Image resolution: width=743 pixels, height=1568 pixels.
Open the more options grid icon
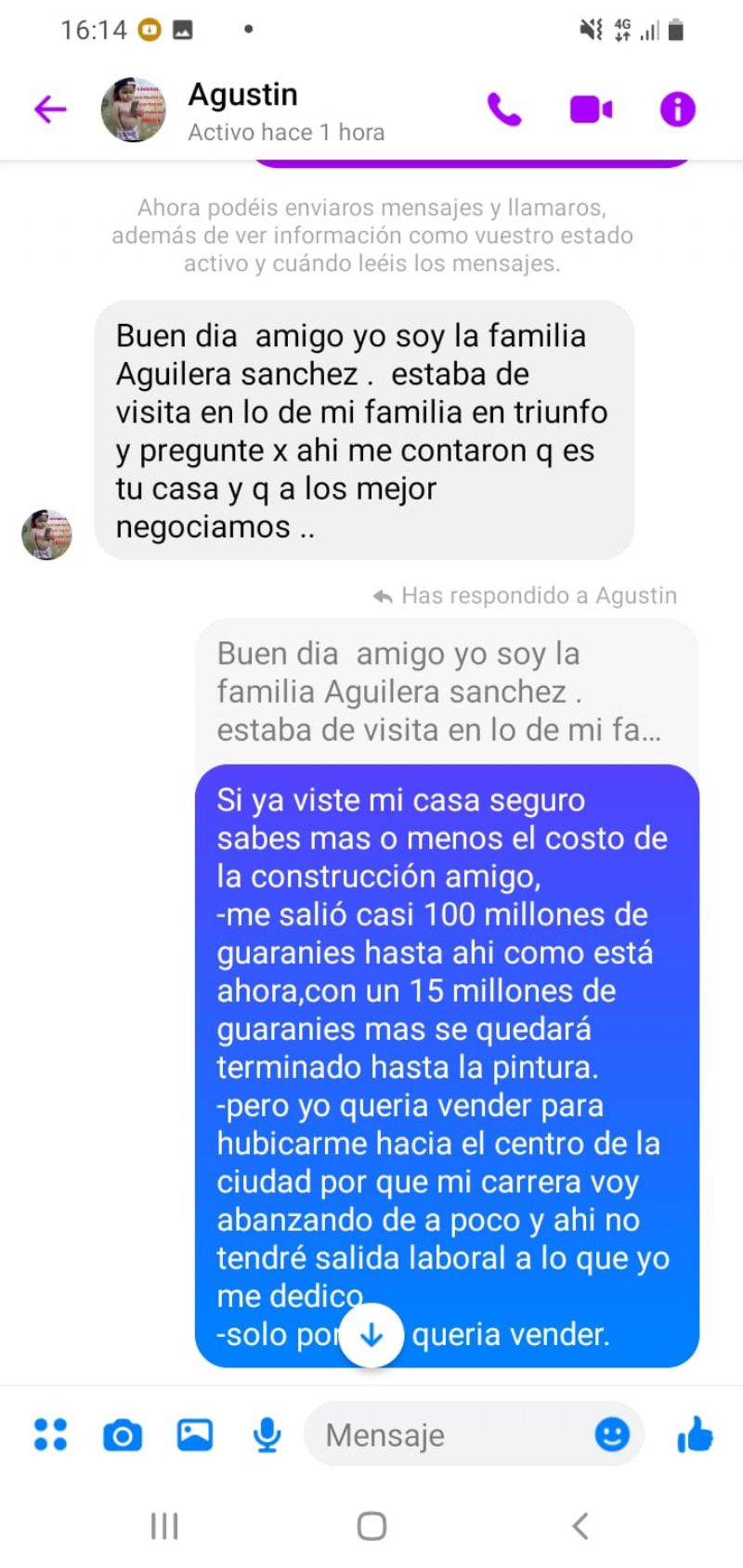point(50,1434)
